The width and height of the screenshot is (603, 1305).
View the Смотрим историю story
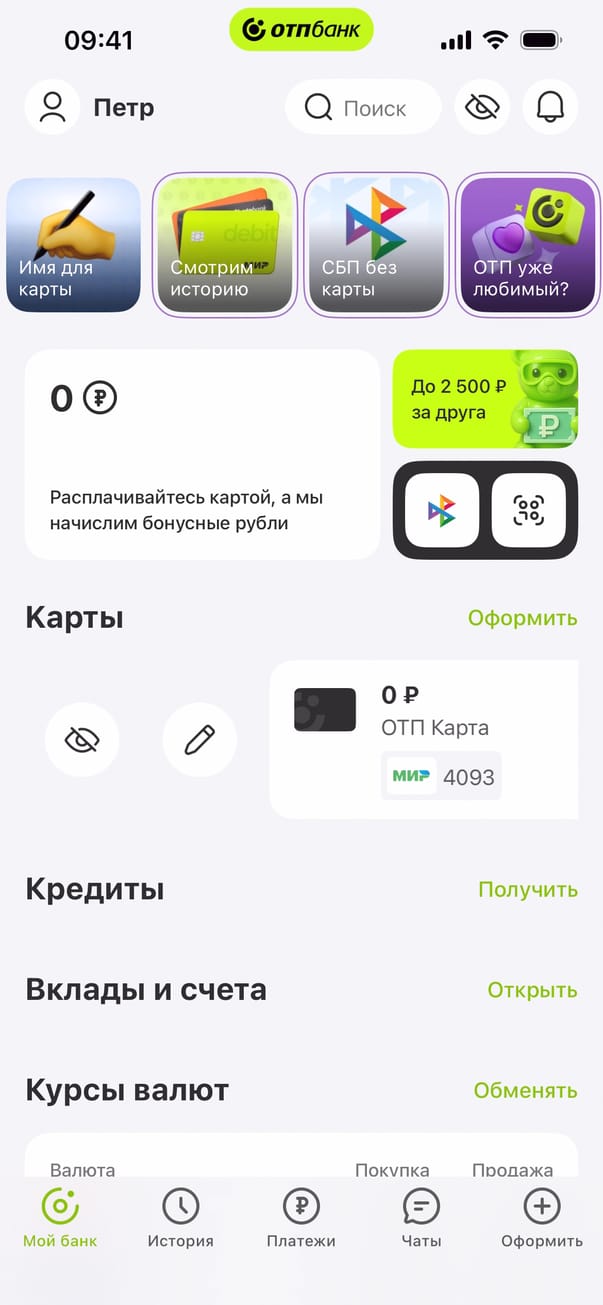coord(225,245)
